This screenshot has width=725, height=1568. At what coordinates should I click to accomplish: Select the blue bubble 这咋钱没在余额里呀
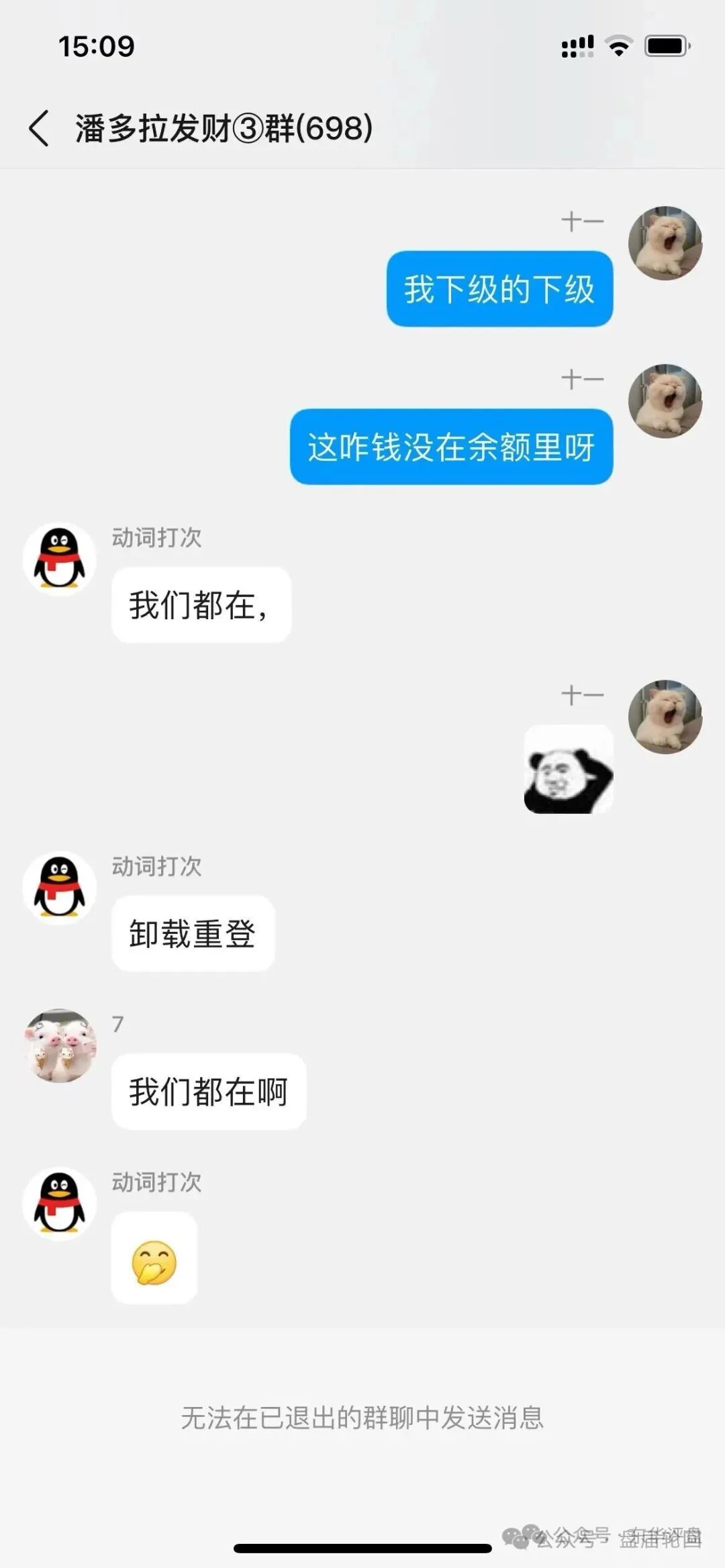coord(451,448)
